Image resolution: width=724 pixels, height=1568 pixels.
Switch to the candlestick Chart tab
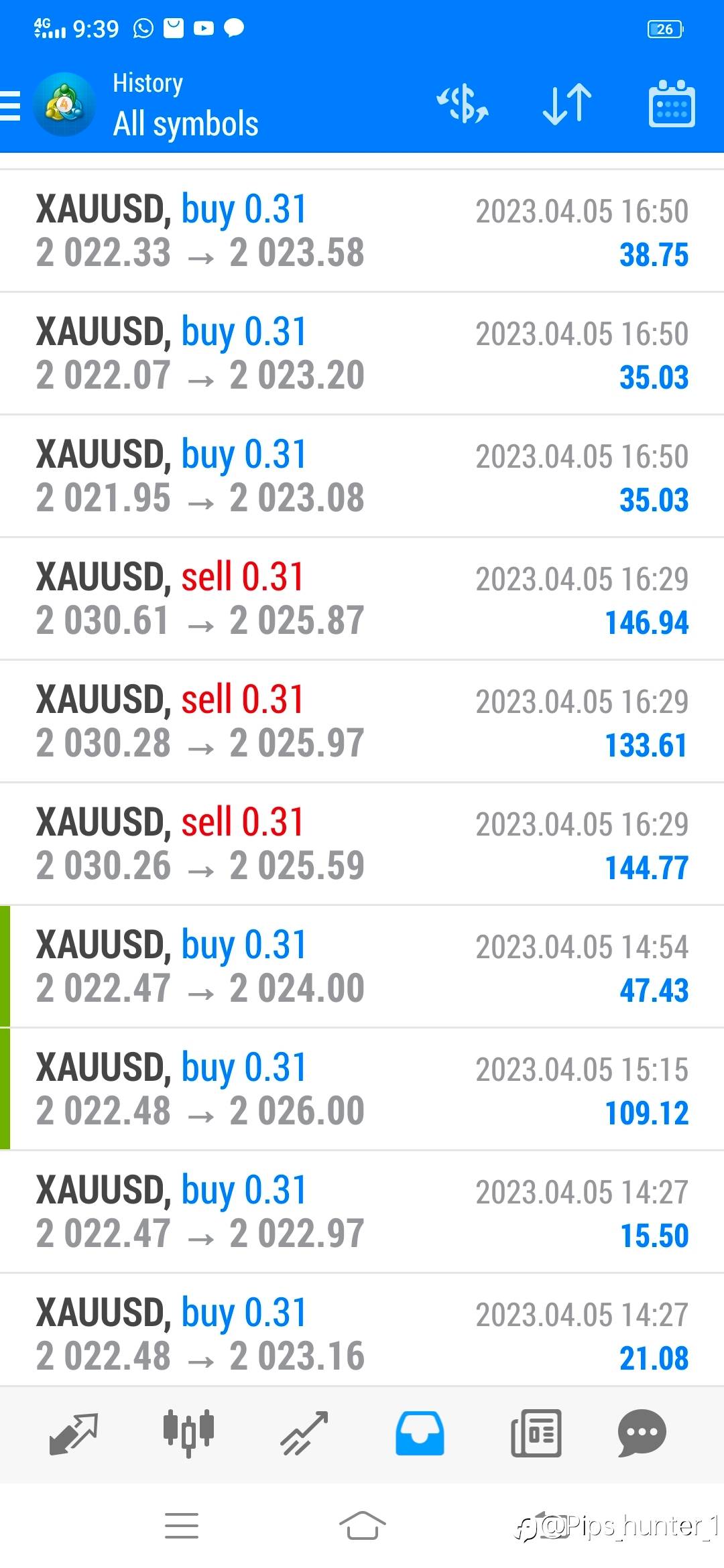click(x=189, y=1434)
